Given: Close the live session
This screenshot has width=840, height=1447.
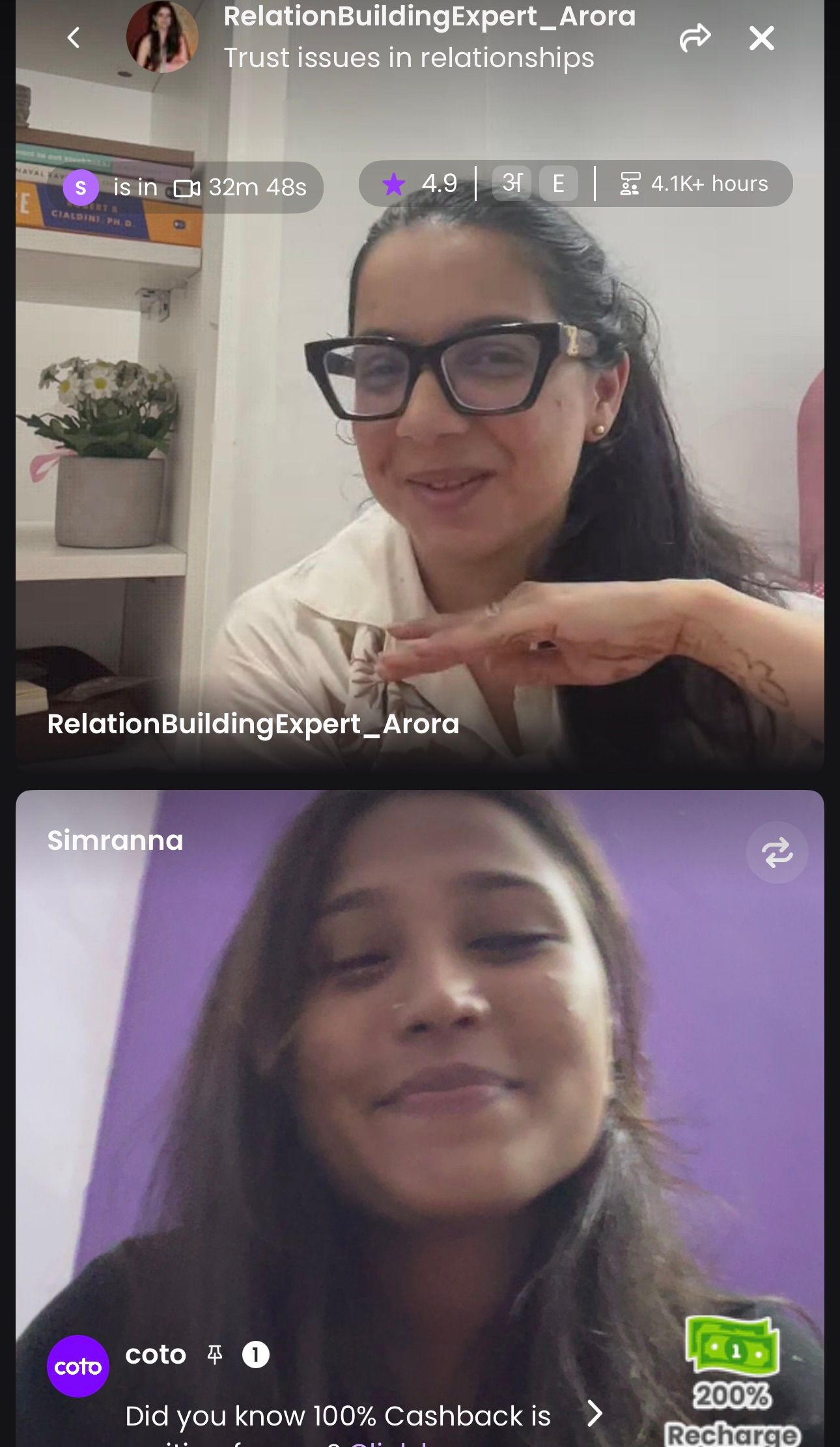Looking at the screenshot, I should [x=761, y=38].
